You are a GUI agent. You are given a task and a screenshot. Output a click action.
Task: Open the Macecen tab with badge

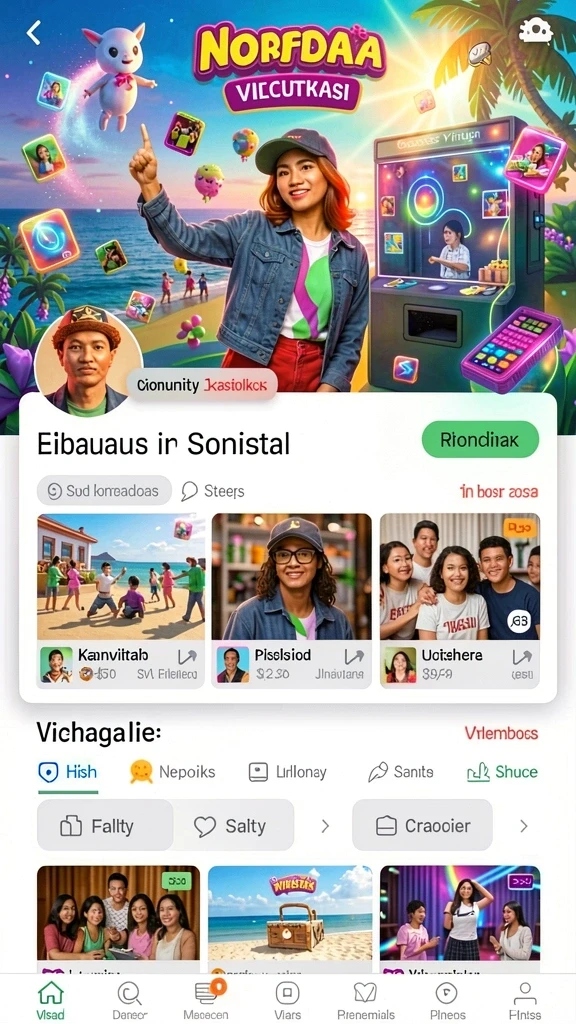(206, 1000)
